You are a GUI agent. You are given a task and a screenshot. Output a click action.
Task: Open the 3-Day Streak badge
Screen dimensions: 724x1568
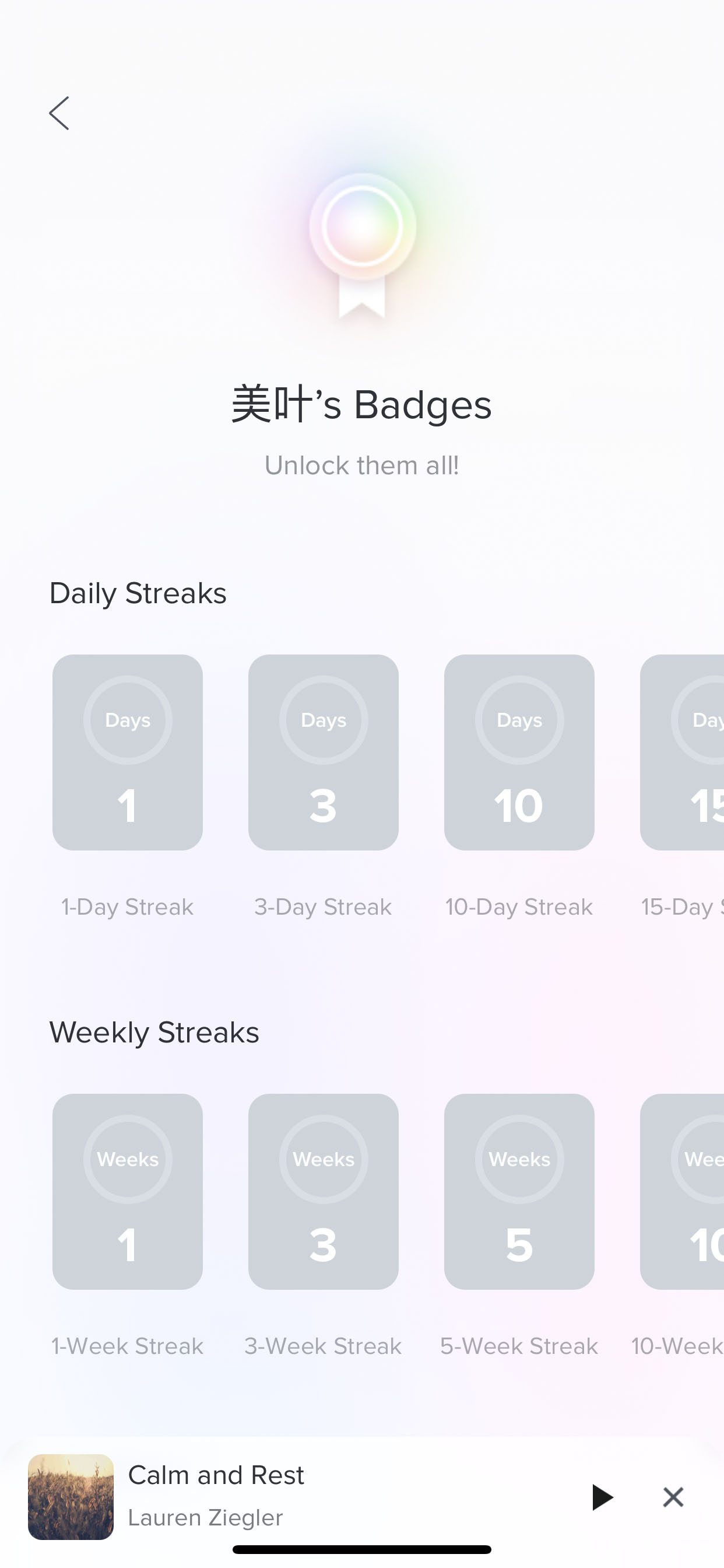[324, 752]
